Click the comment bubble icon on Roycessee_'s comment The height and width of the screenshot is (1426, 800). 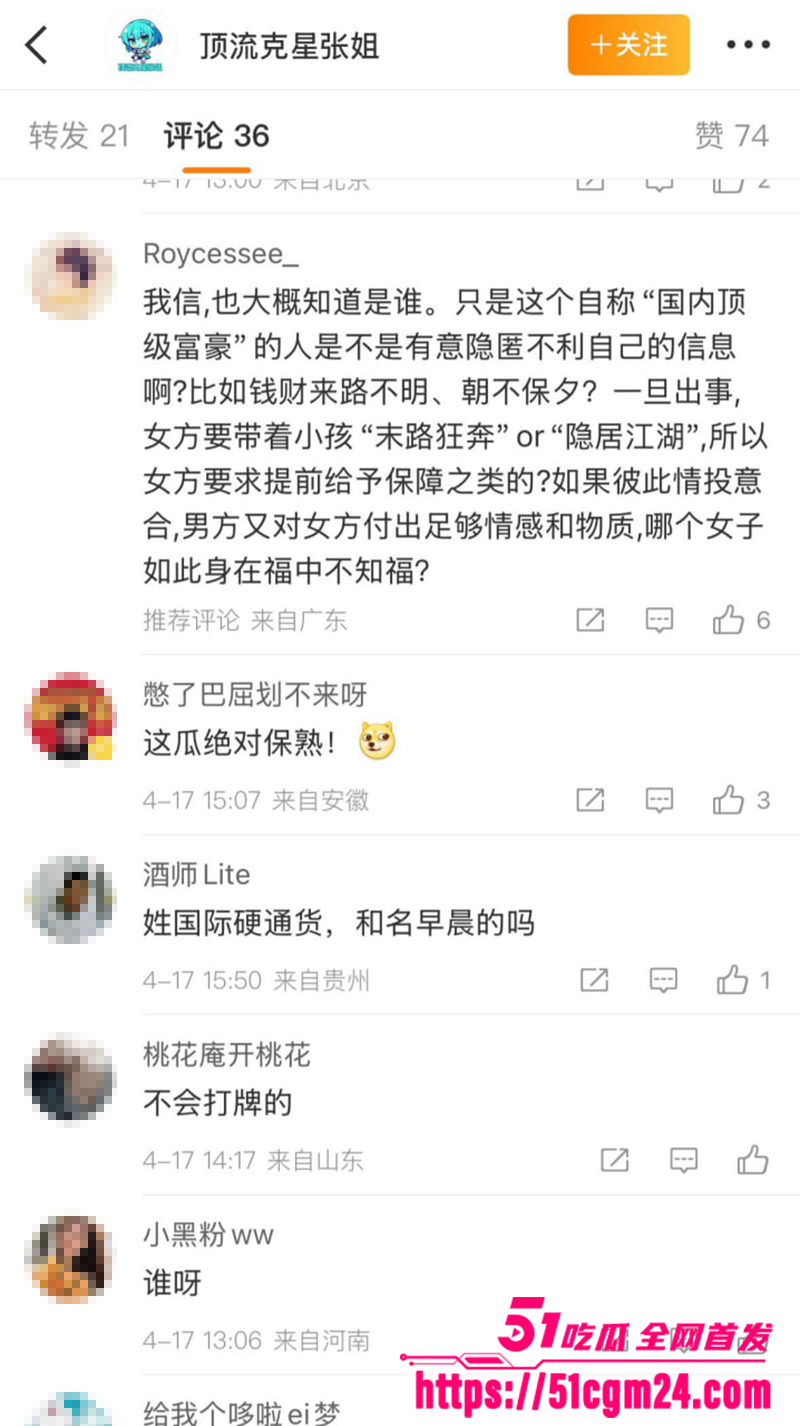tap(658, 620)
